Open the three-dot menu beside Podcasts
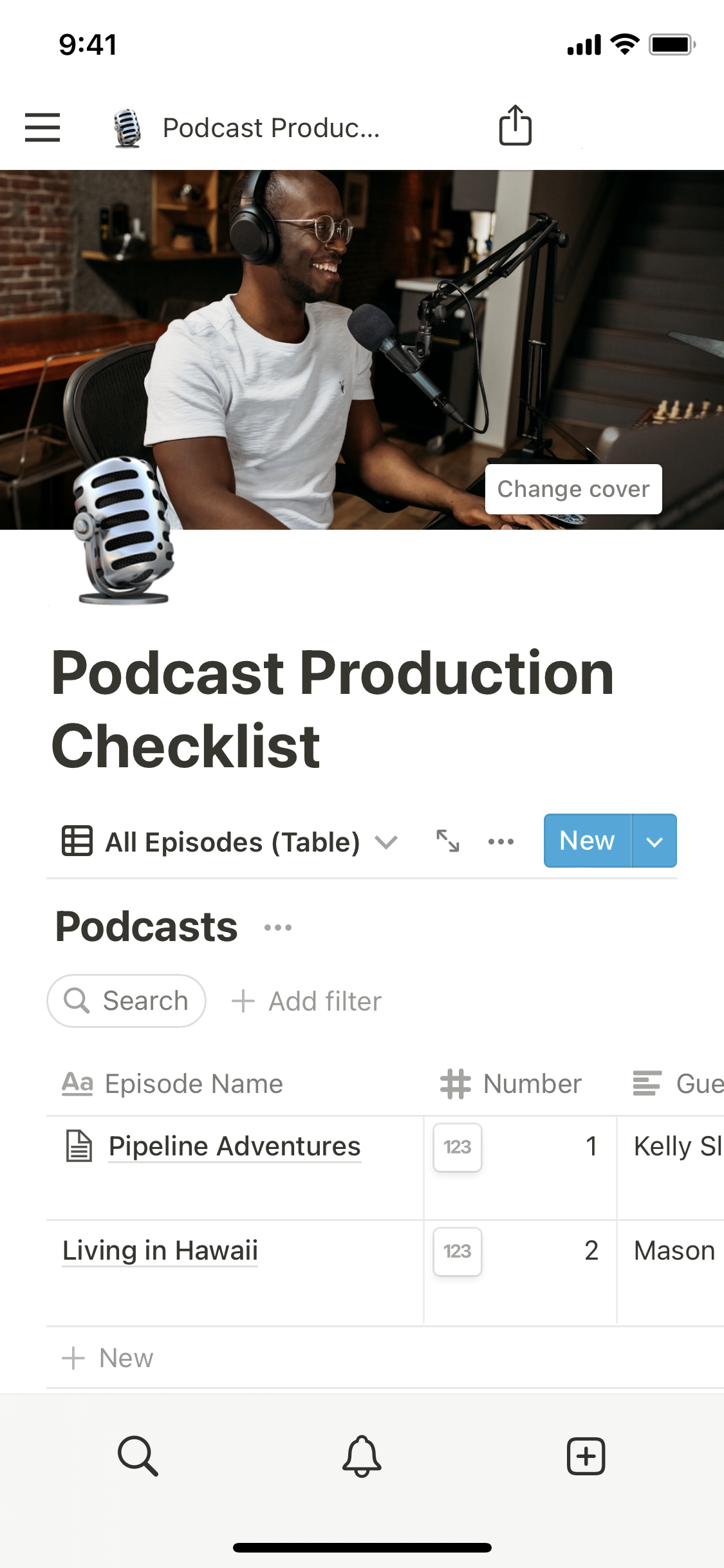The height and width of the screenshot is (1568, 724). 278,928
